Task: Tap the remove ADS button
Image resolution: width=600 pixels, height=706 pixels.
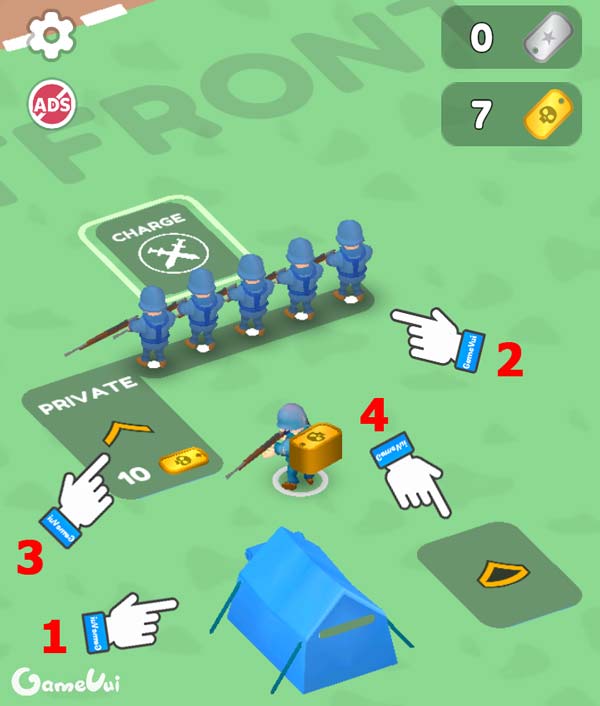Action: [x=50, y=101]
